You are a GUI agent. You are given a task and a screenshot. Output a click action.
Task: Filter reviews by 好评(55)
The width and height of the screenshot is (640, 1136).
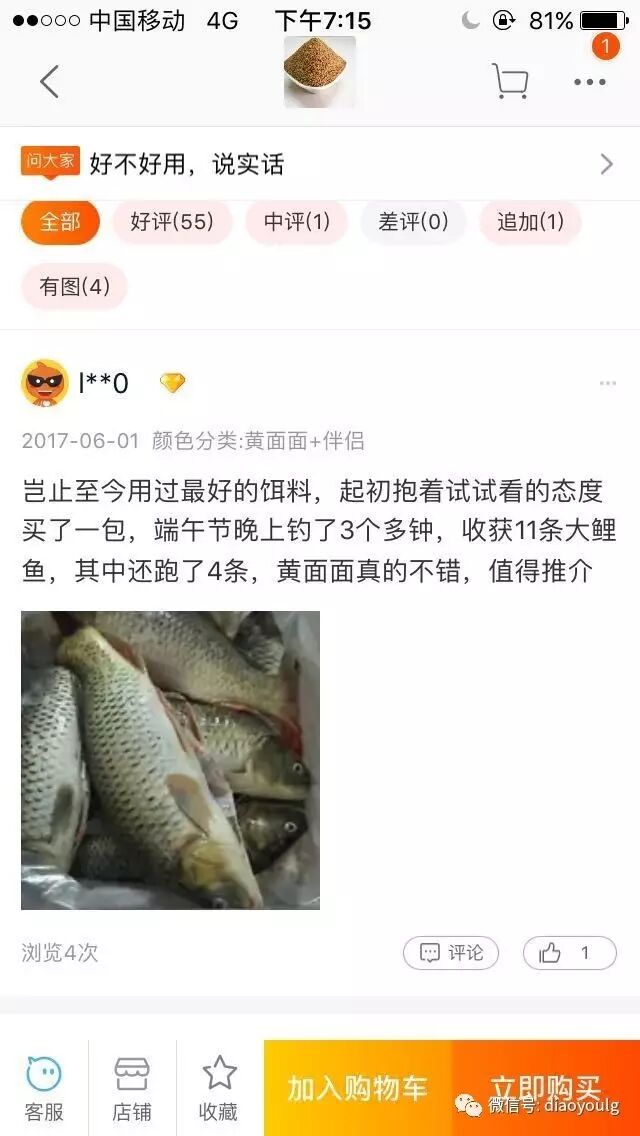[172, 222]
